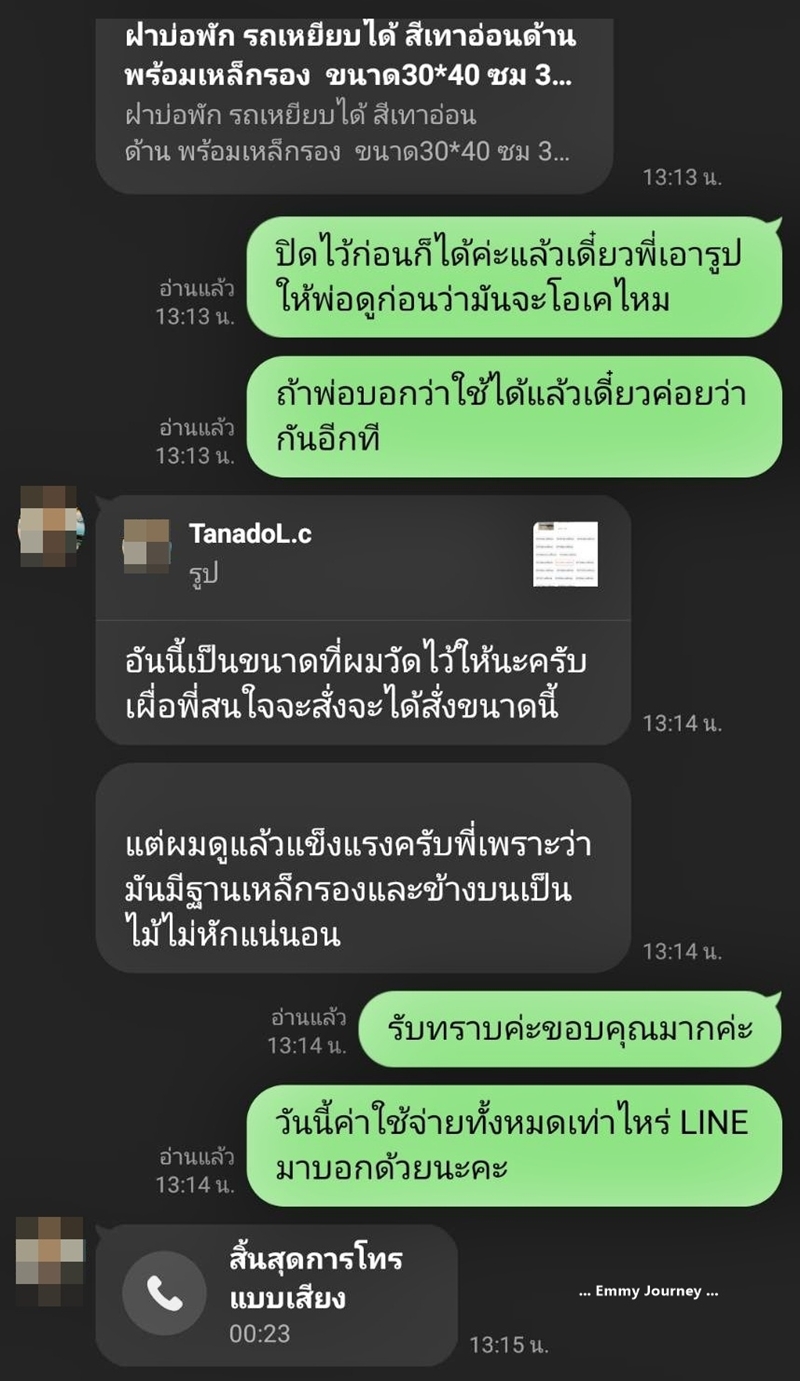Call back from the ended voice call bubble
Viewport: 800px width, 1381px height.
coord(164,1293)
